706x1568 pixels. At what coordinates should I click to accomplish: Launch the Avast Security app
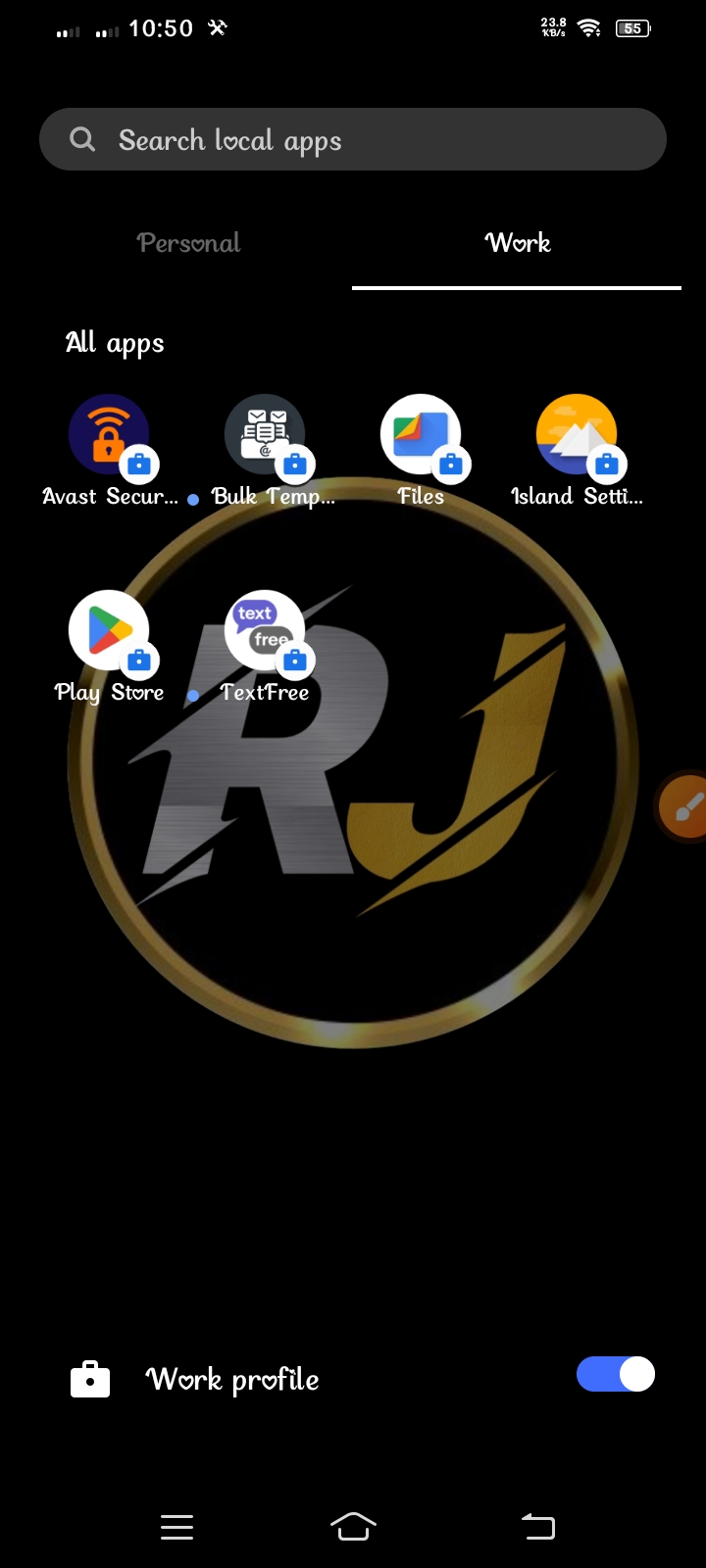(109, 435)
